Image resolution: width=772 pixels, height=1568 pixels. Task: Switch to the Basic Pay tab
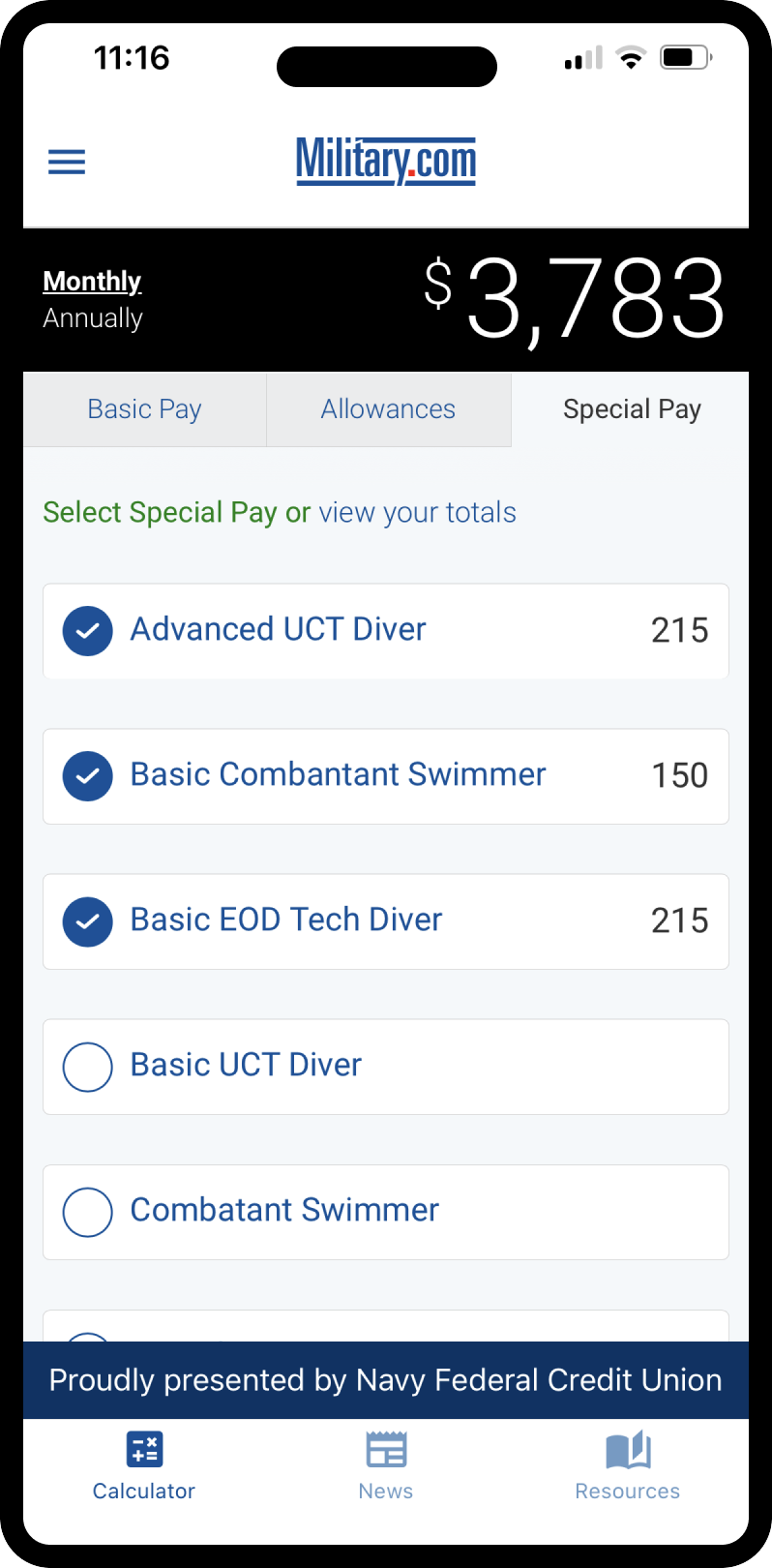coord(144,409)
